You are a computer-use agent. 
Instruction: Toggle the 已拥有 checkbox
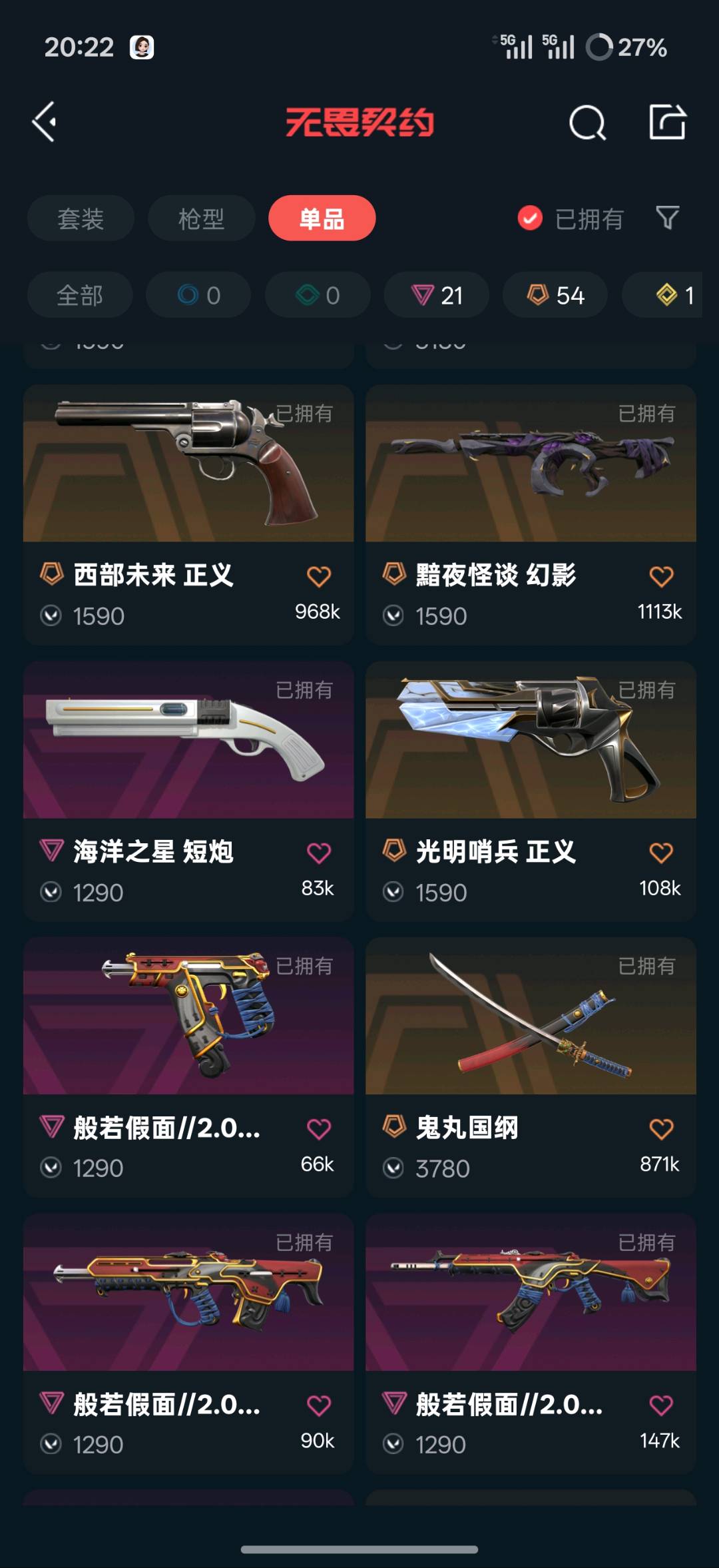click(530, 218)
